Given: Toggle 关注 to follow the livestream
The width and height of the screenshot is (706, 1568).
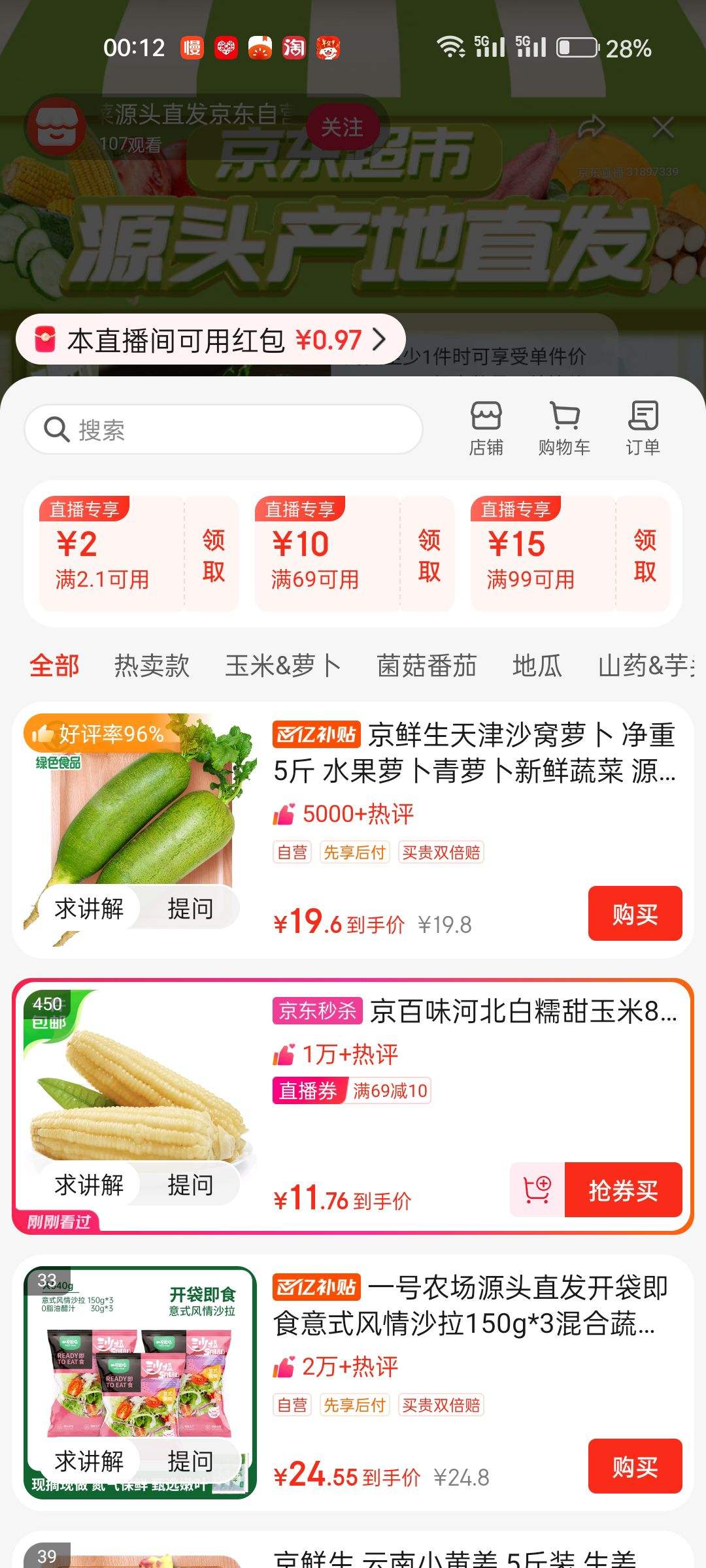Looking at the screenshot, I should (x=343, y=128).
